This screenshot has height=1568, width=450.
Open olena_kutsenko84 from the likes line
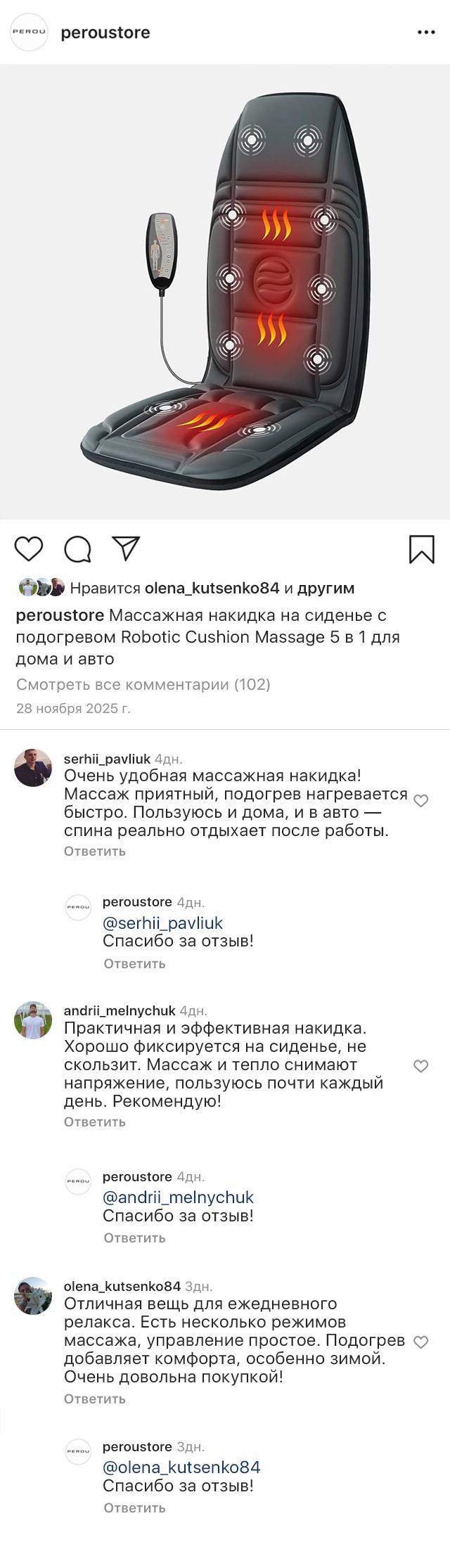(x=212, y=588)
